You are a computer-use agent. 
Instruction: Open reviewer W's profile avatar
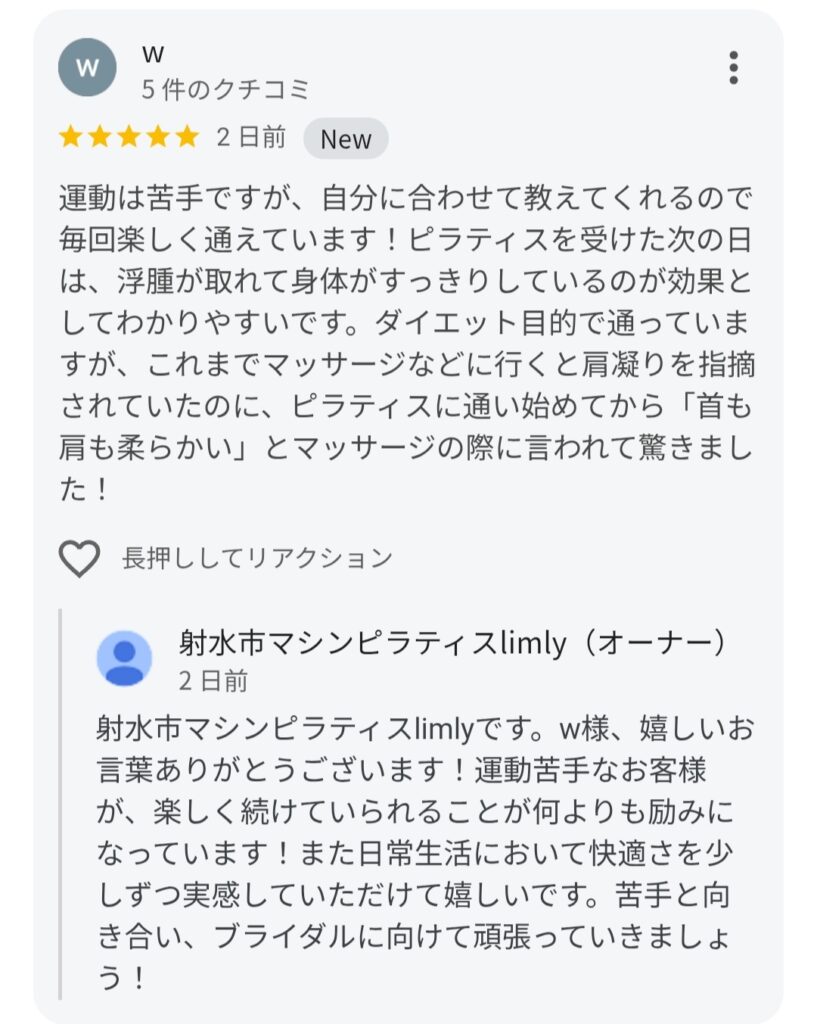pos(88,67)
